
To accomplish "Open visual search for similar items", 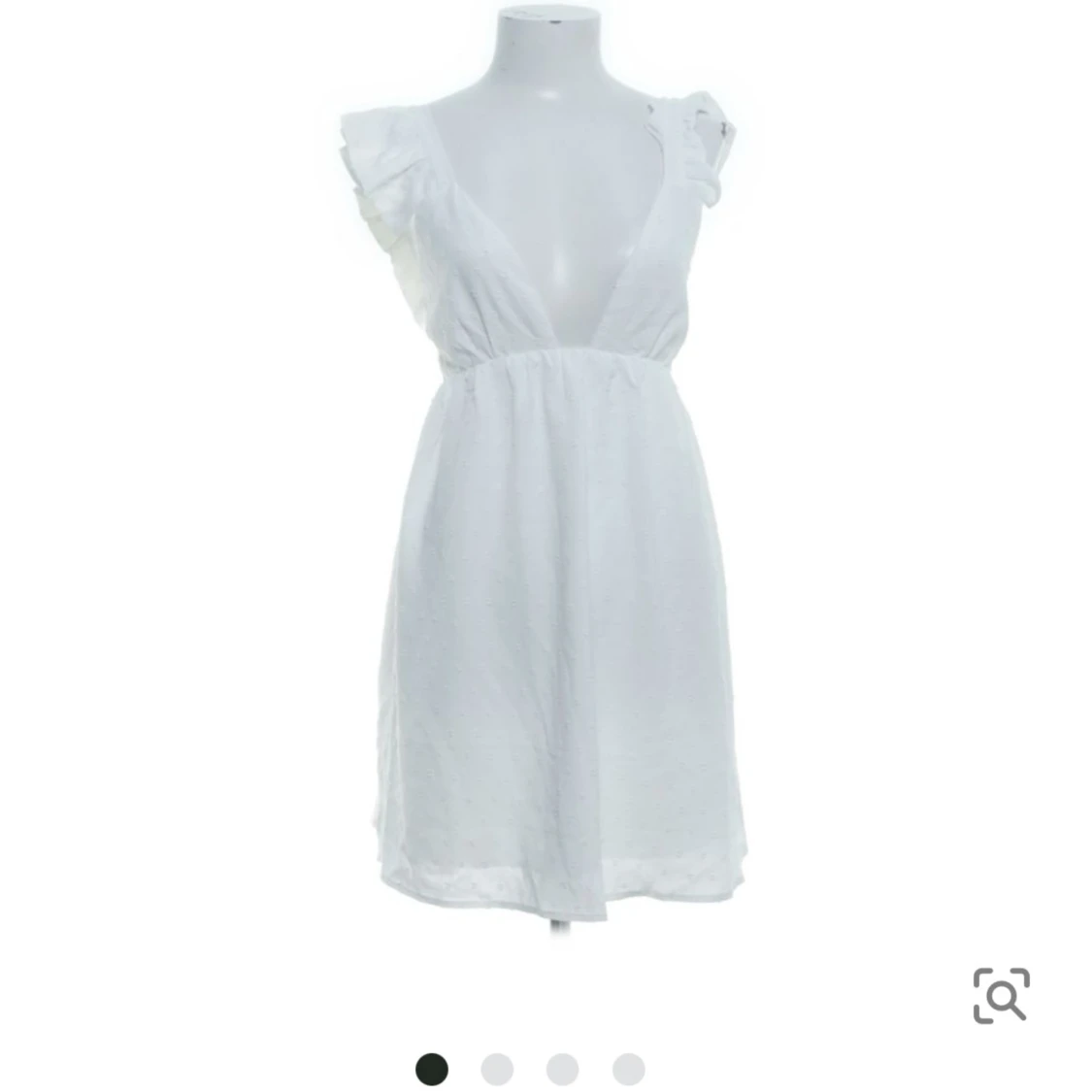I will pyautogui.click(x=1001, y=994).
